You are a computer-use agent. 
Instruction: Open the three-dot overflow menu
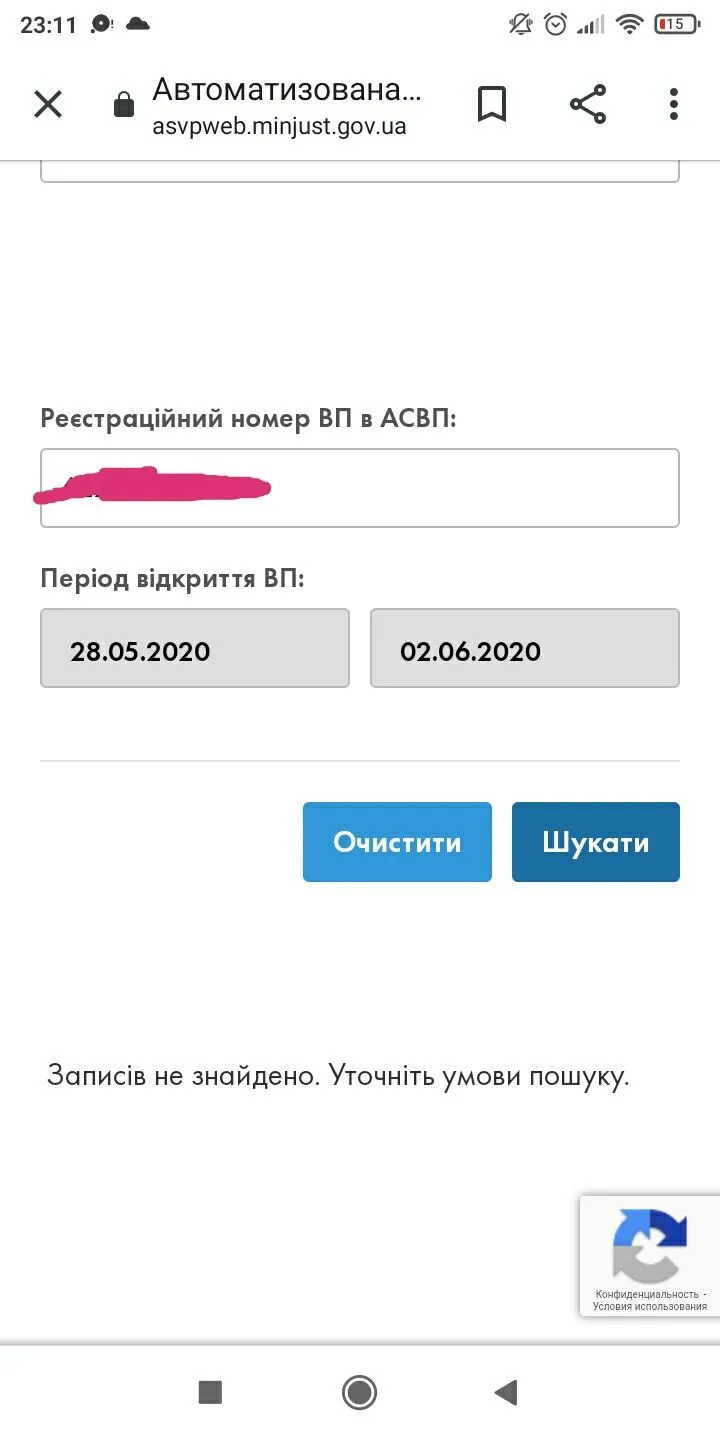coord(674,104)
